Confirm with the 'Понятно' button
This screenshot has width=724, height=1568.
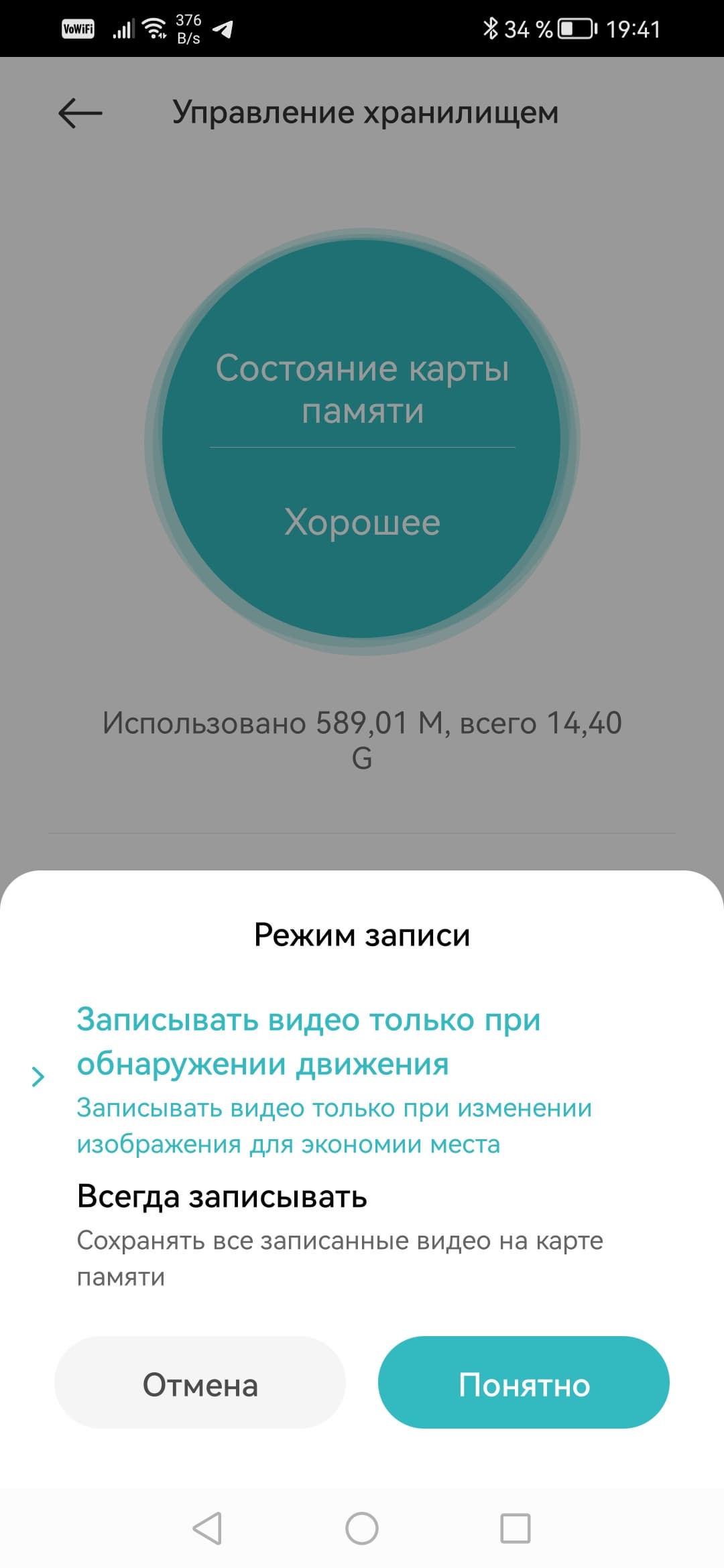pyautogui.click(x=524, y=1384)
